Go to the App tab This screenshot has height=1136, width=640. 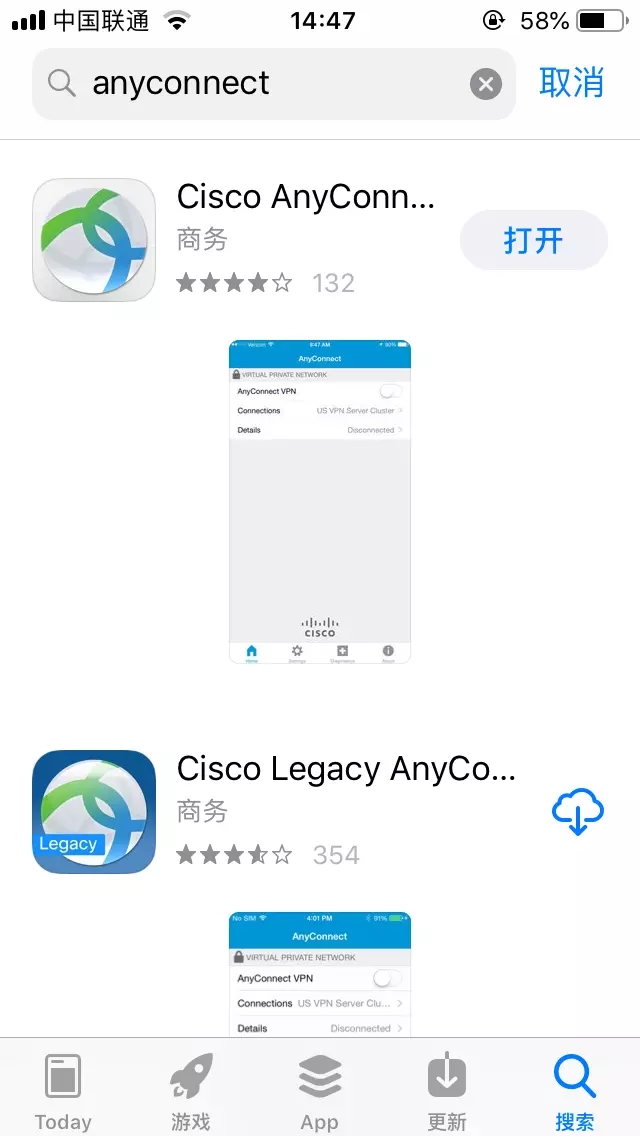(x=320, y=1090)
